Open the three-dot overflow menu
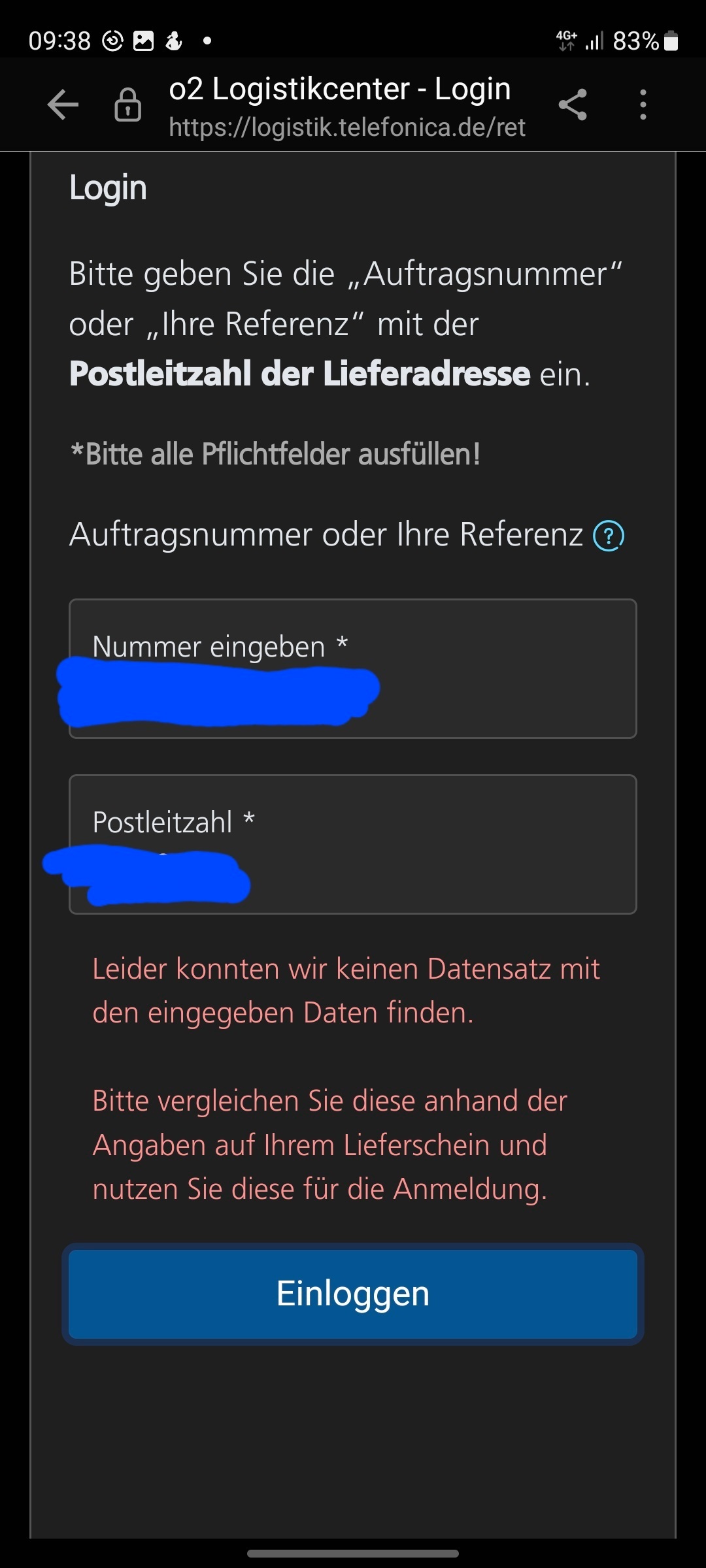The image size is (706, 1568). (x=643, y=105)
